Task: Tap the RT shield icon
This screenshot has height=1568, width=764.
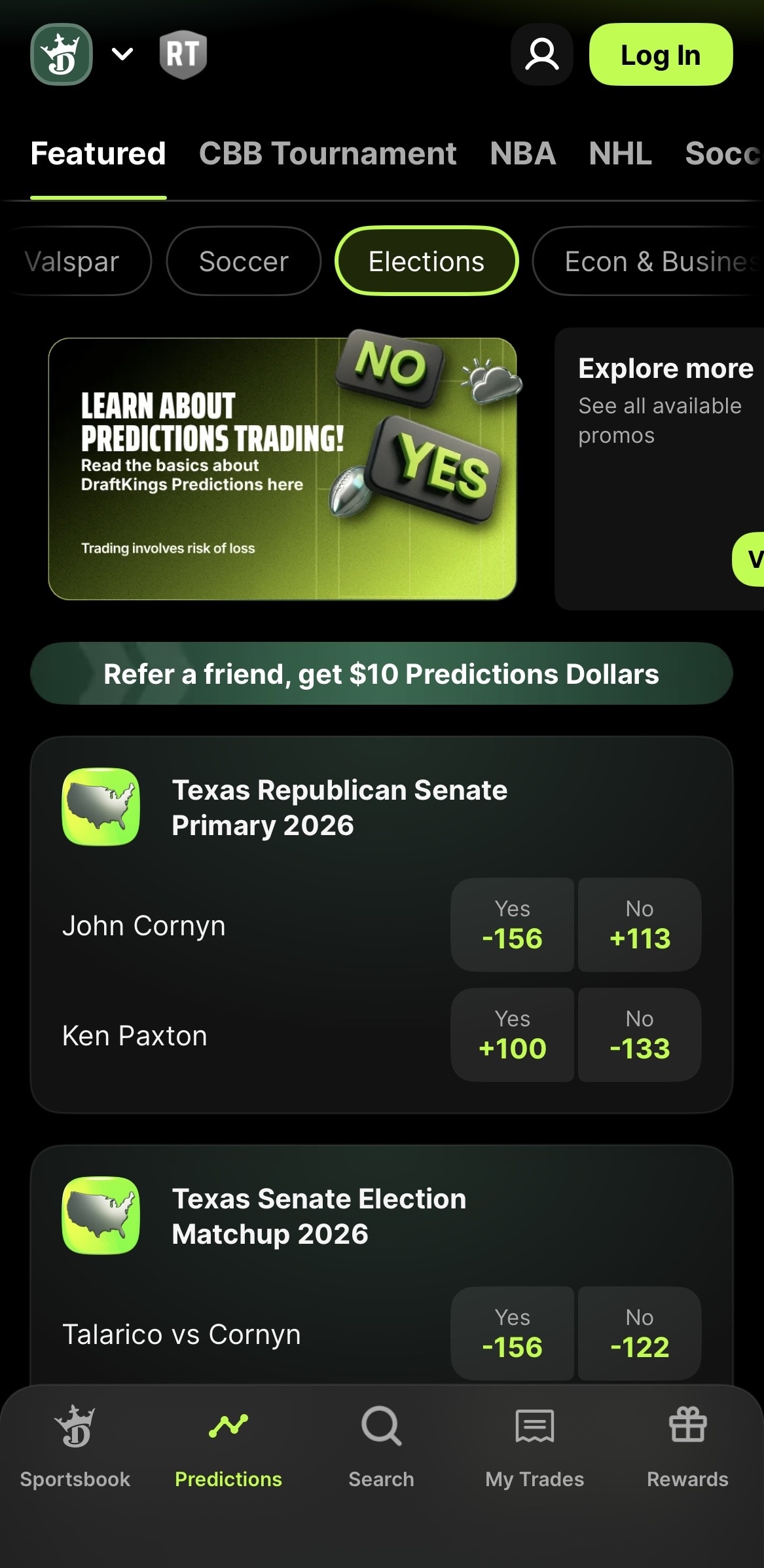Action: [183, 54]
